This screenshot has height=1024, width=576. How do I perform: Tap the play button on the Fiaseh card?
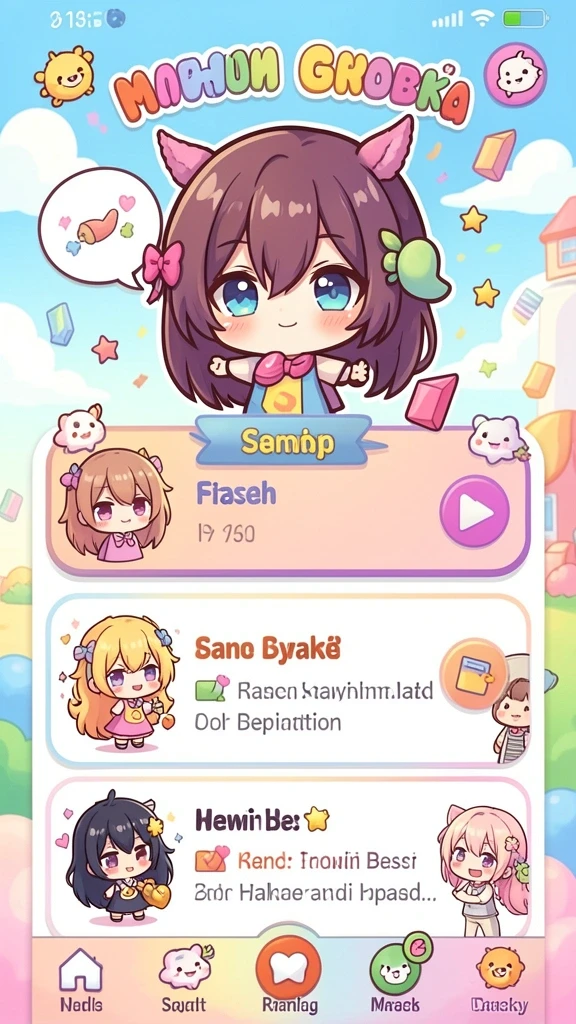click(475, 511)
